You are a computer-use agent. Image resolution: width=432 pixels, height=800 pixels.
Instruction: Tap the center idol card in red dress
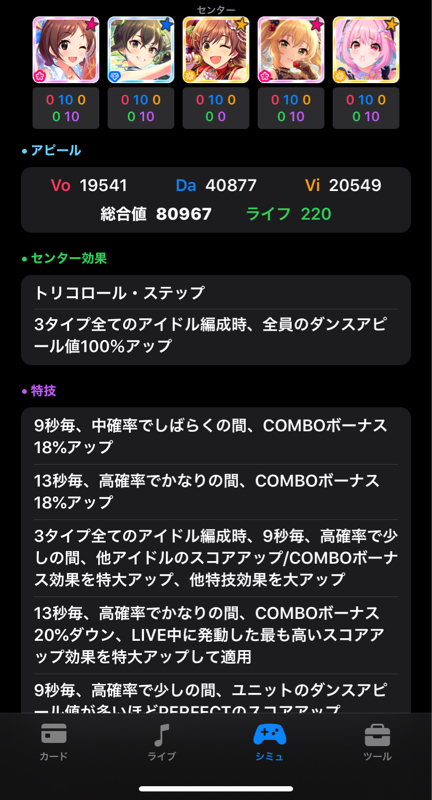(x=216, y=49)
